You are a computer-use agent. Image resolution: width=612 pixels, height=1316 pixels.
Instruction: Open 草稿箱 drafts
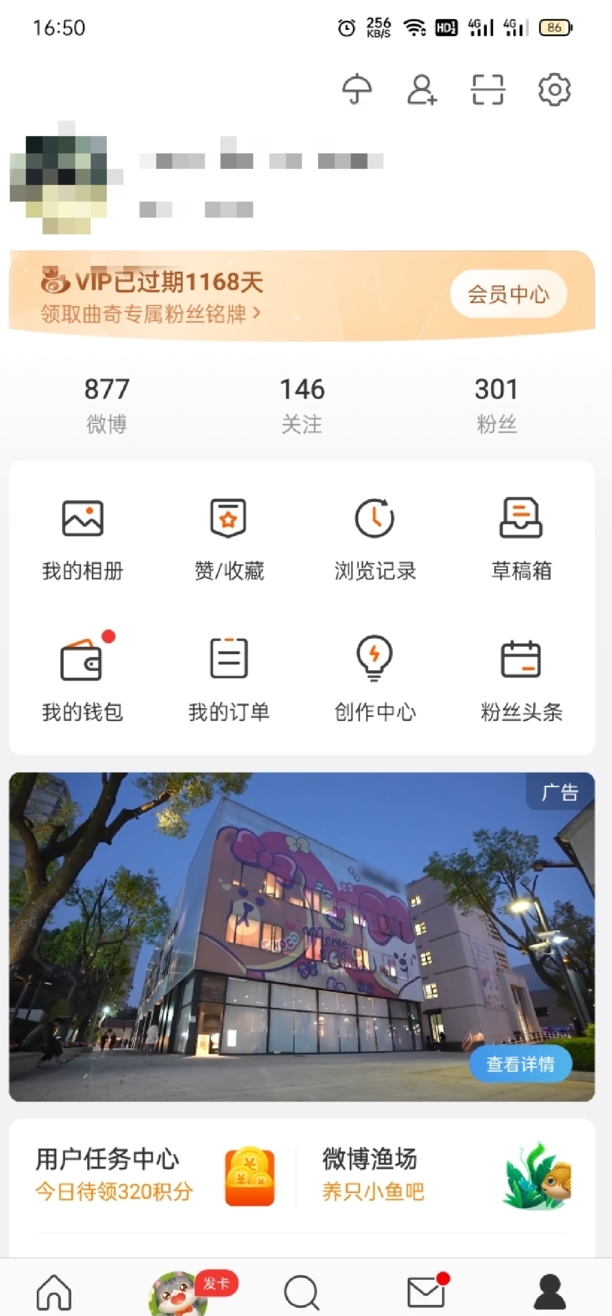(x=521, y=540)
